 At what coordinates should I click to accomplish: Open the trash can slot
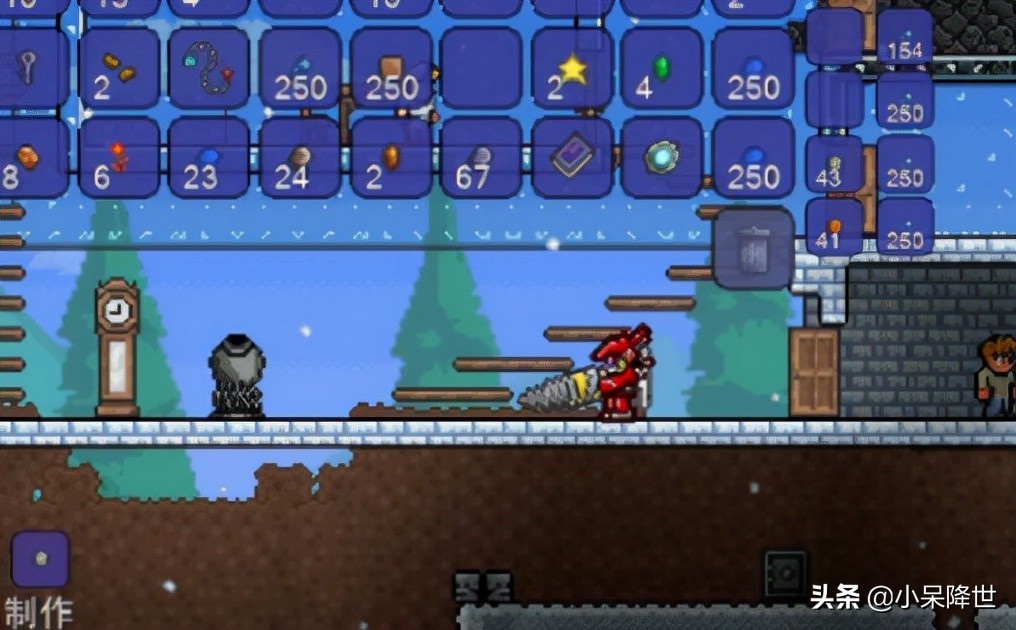tap(753, 249)
